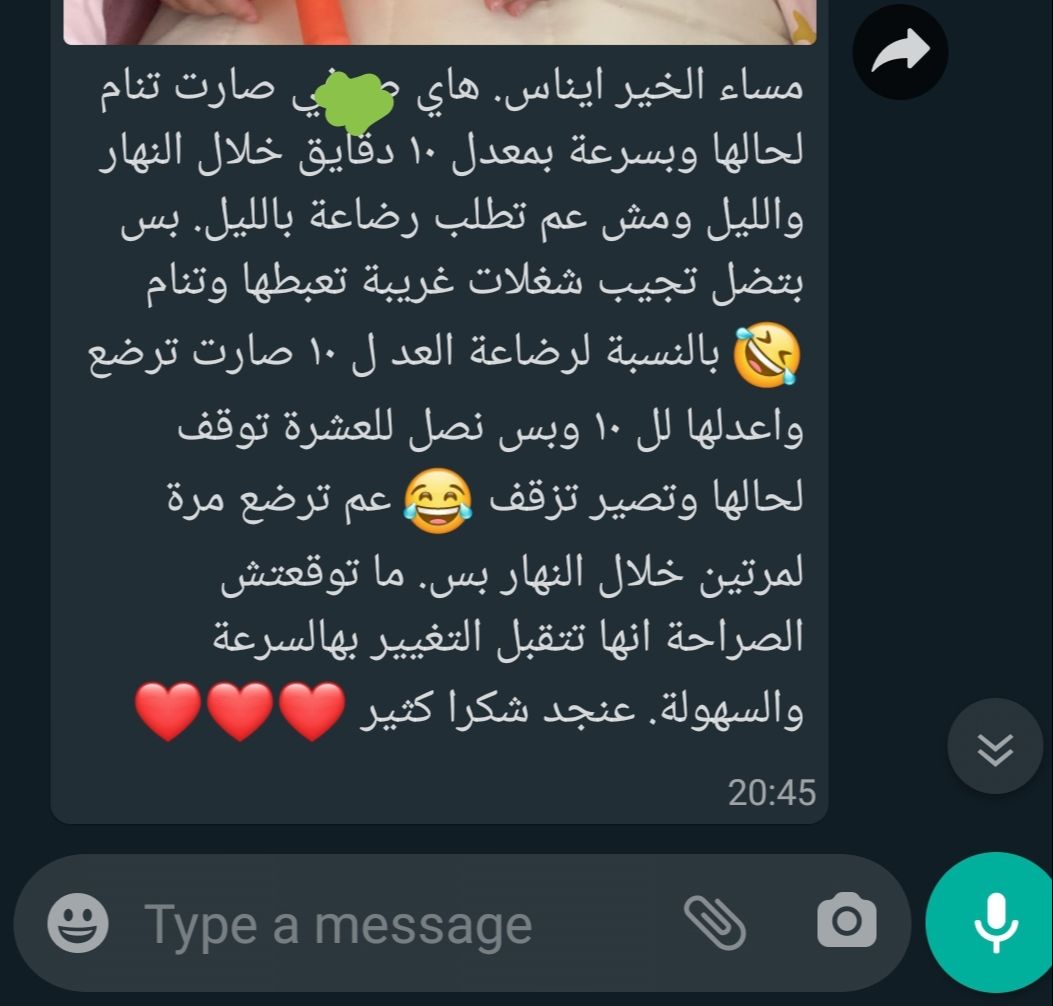Open the emoji picker

tap(78, 923)
